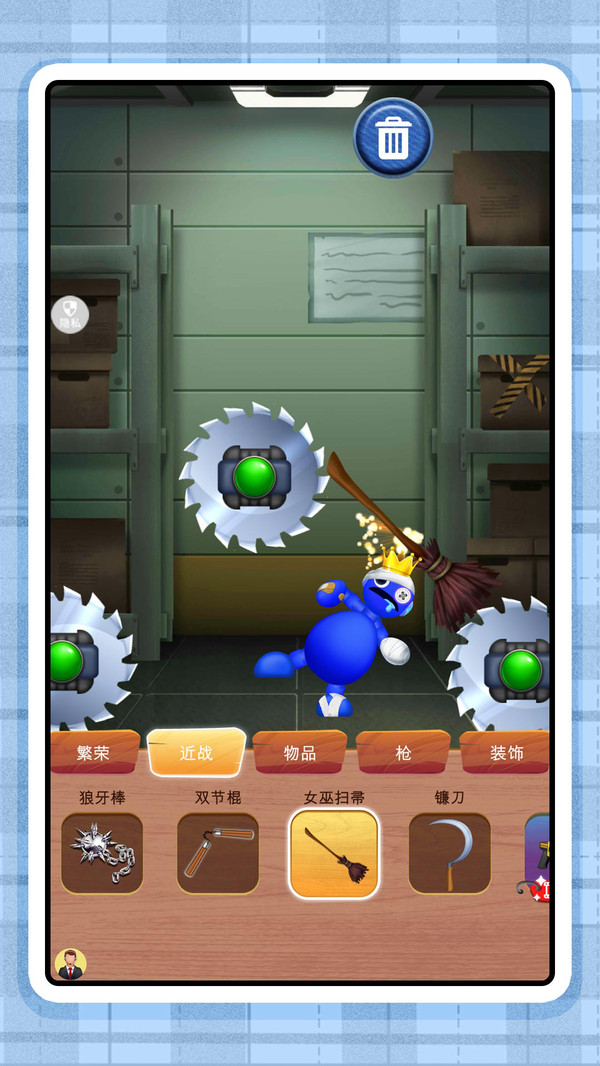This screenshot has width=600, height=1066.
Task: Pick the 女巫扫帚 weapon
Action: coord(334,853)
